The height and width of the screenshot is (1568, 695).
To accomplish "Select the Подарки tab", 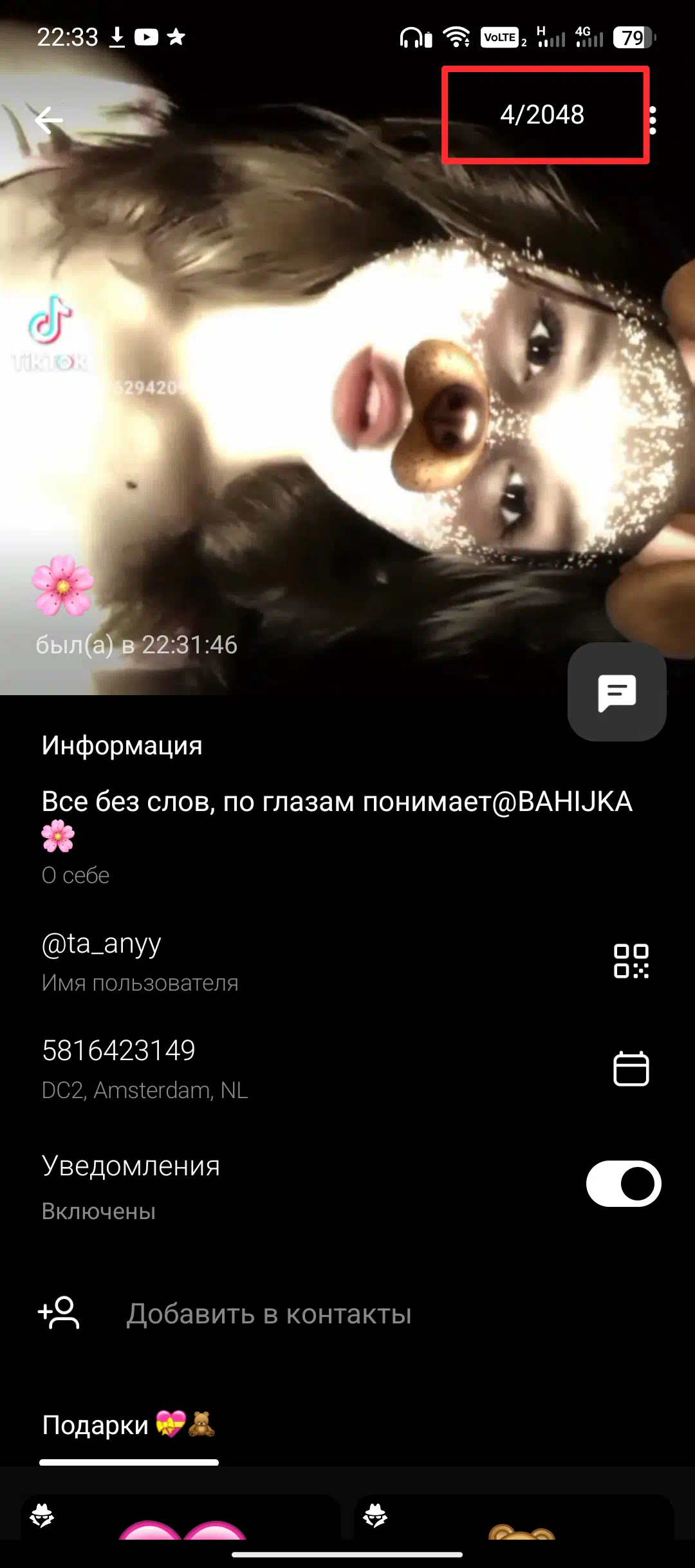I will pyautogui.click(x=129, y=1425).
